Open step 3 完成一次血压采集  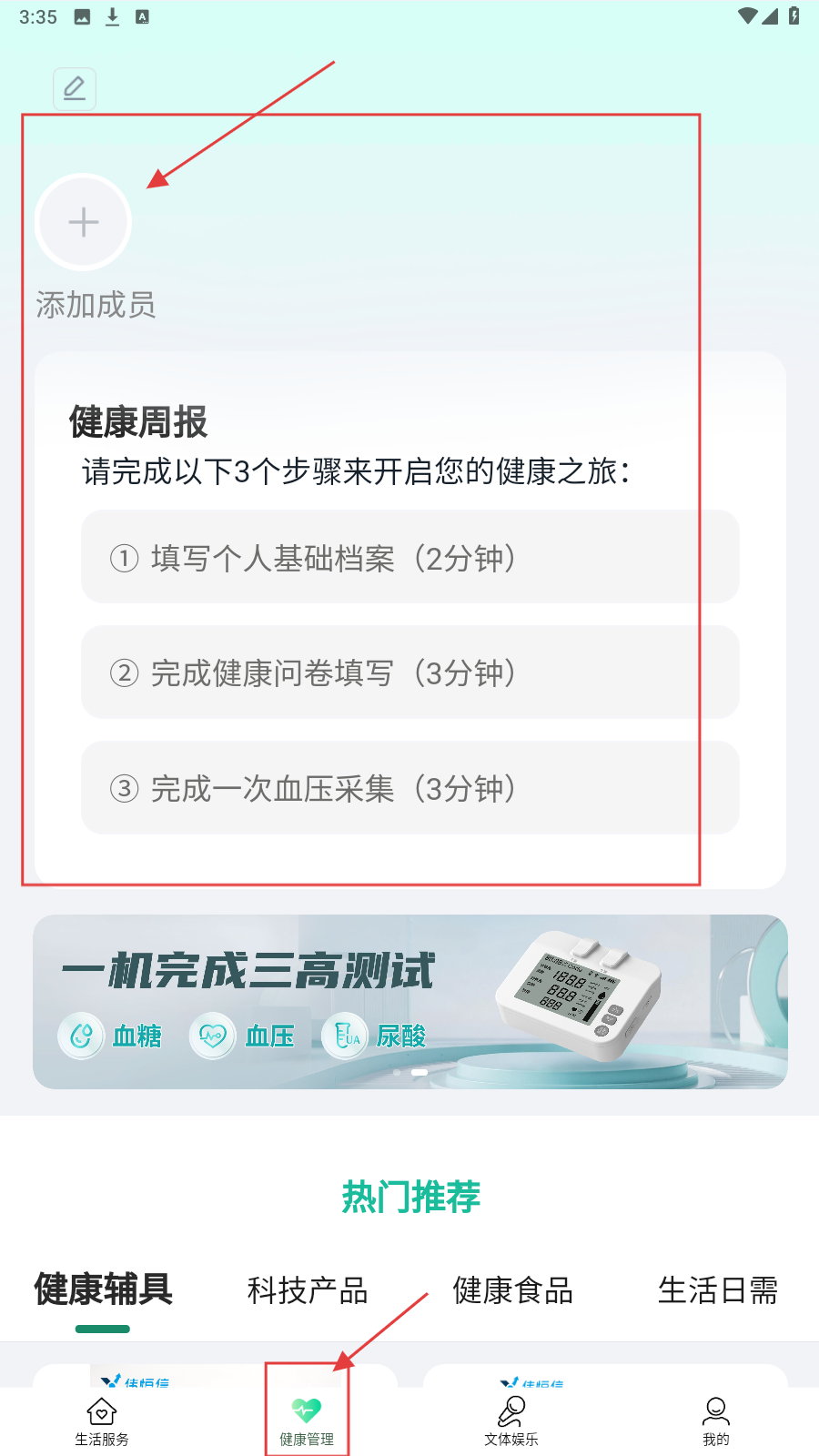click(409, 788)
